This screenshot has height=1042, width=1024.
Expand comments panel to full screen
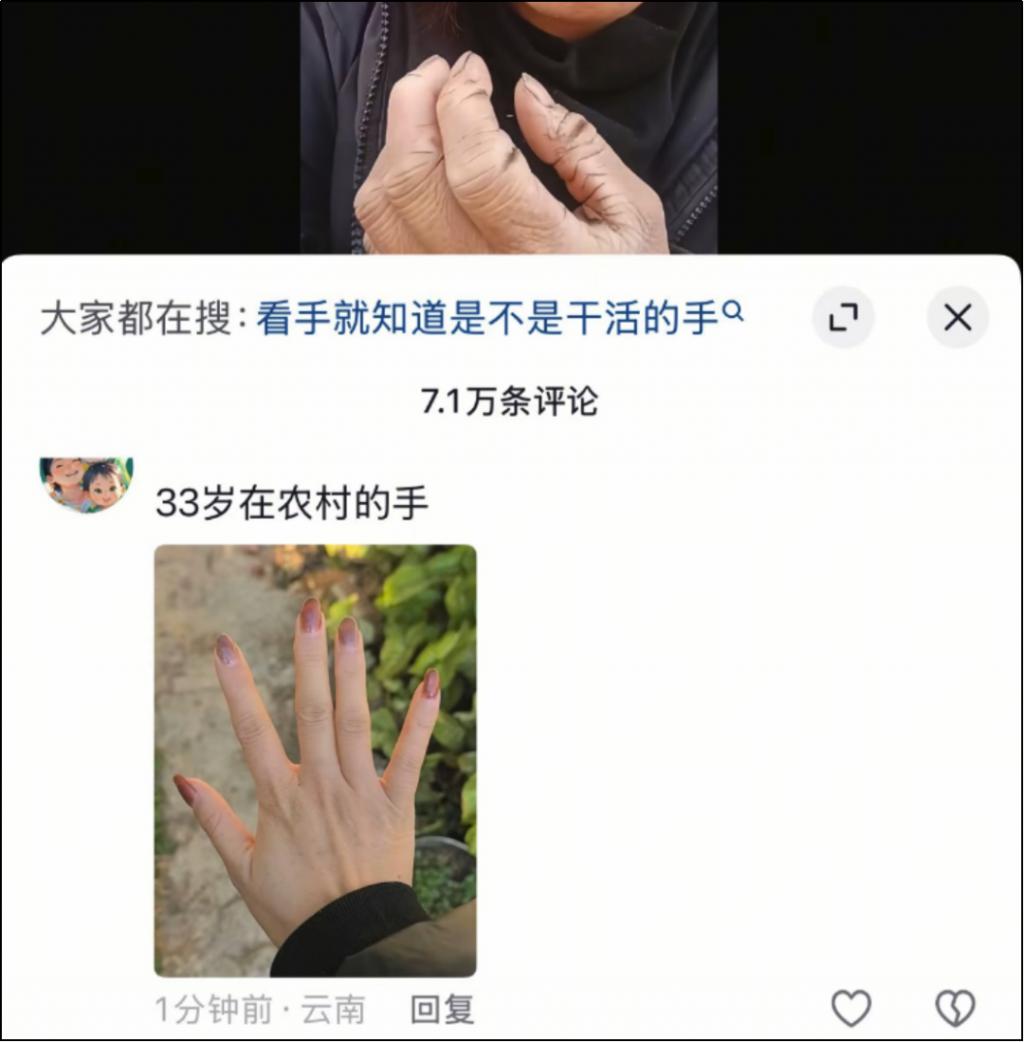point(843,318)
